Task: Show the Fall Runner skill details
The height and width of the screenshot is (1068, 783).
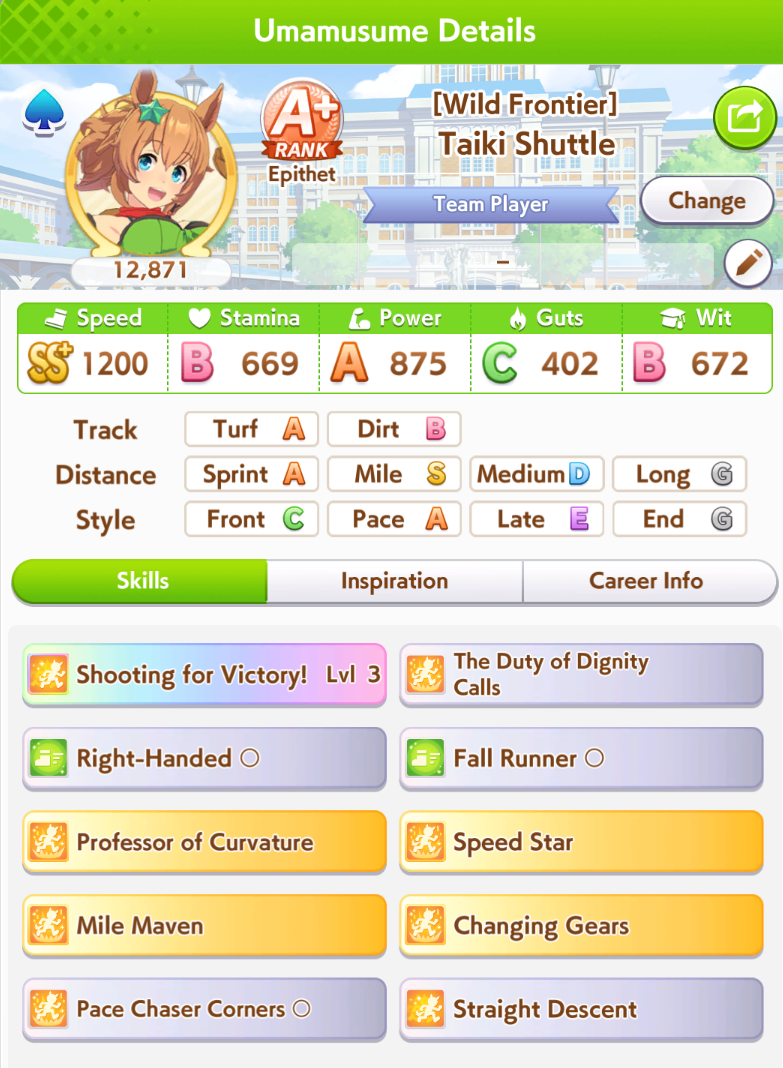Action: tap(581, 758)
